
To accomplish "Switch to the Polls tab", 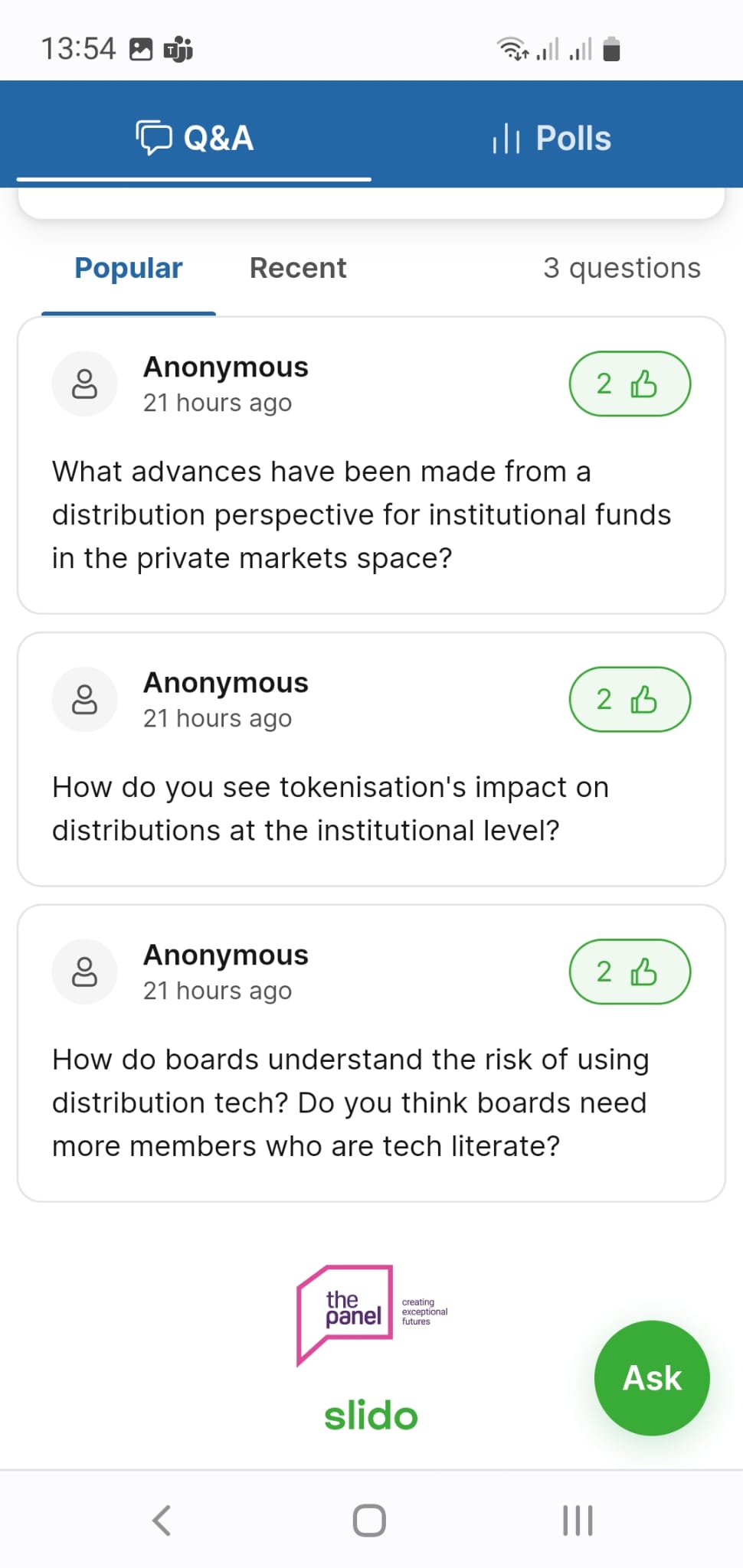I will (x=552, y=139).
